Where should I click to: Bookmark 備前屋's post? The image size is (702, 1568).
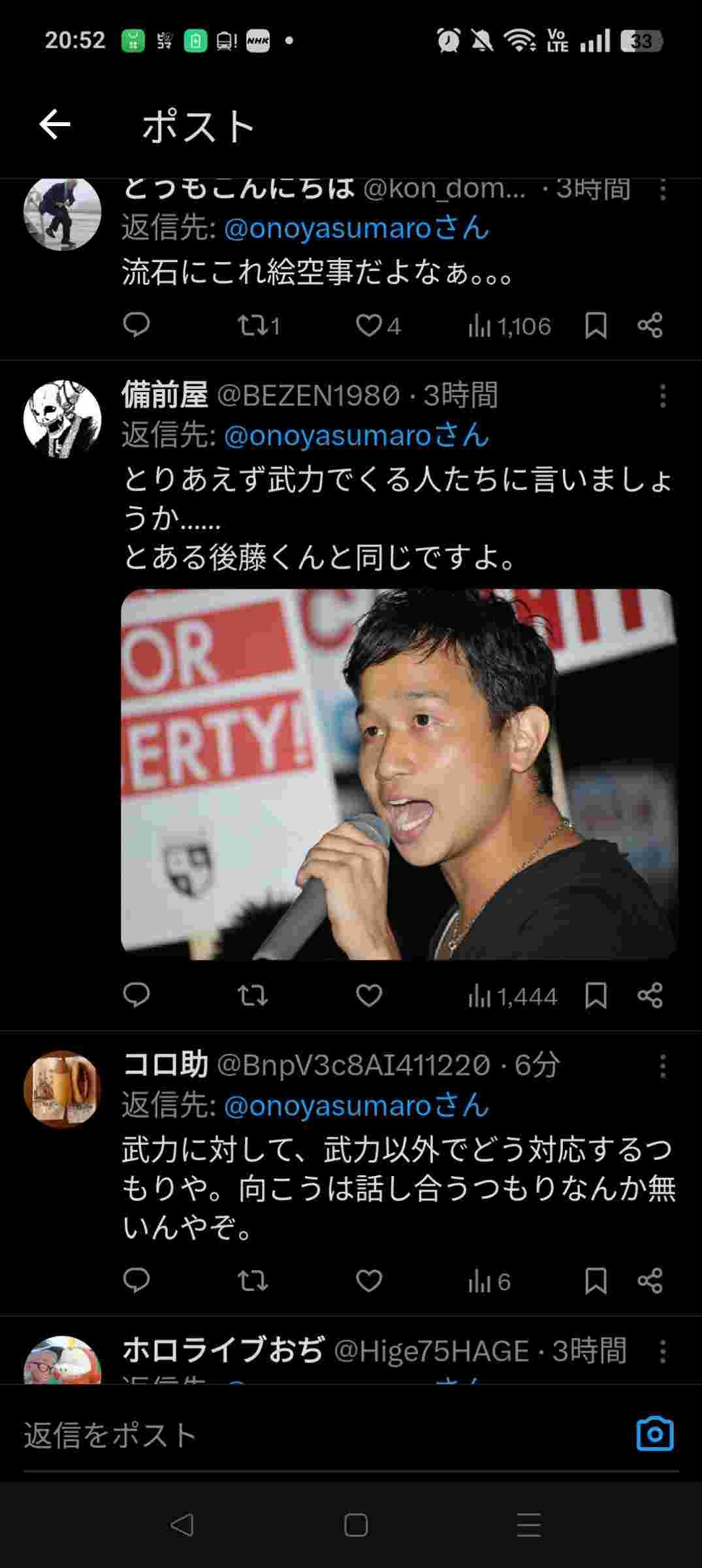point(596,996)
